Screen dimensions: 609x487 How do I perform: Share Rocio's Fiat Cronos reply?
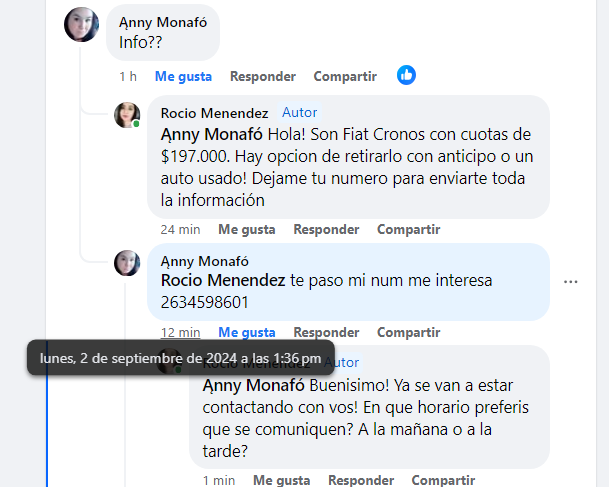408,229
